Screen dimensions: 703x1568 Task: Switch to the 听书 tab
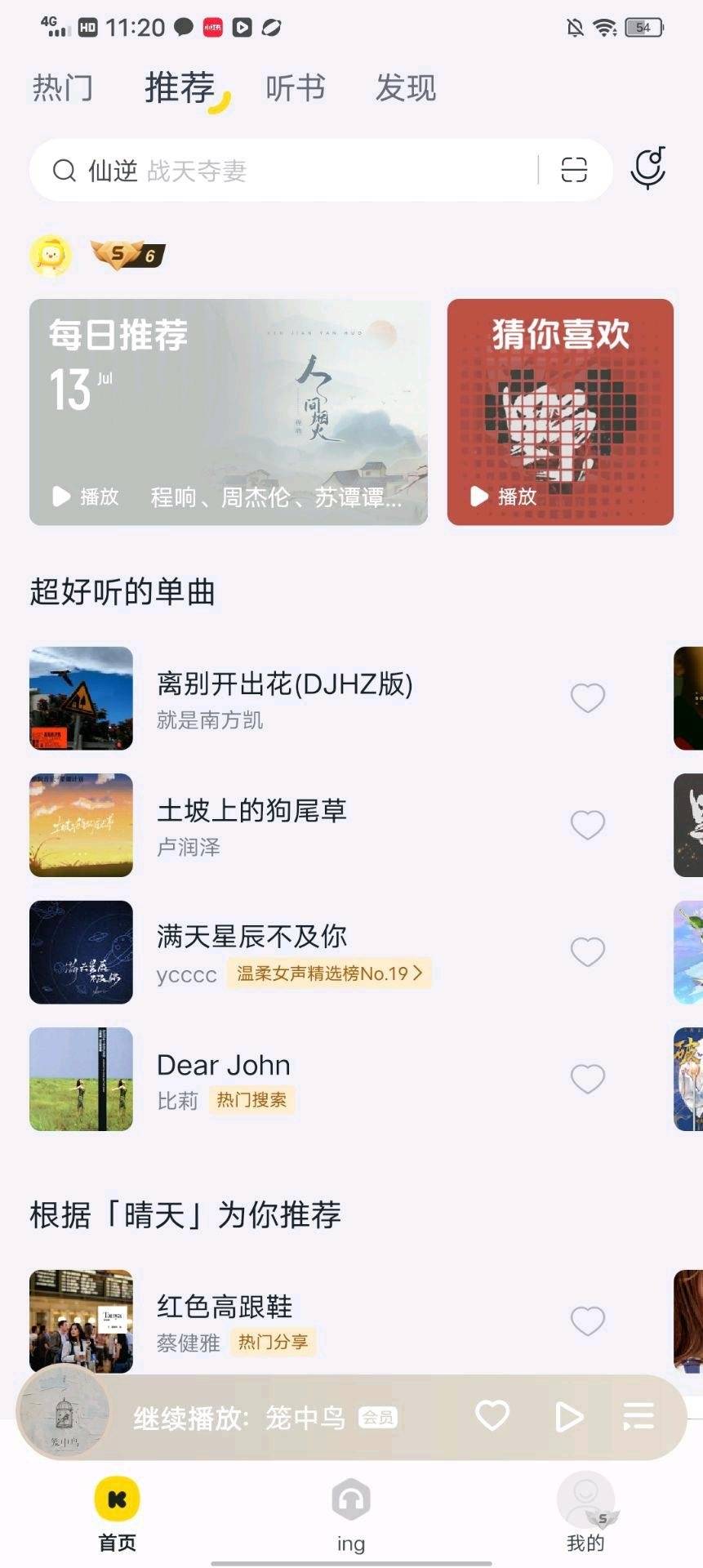[295, 88]
